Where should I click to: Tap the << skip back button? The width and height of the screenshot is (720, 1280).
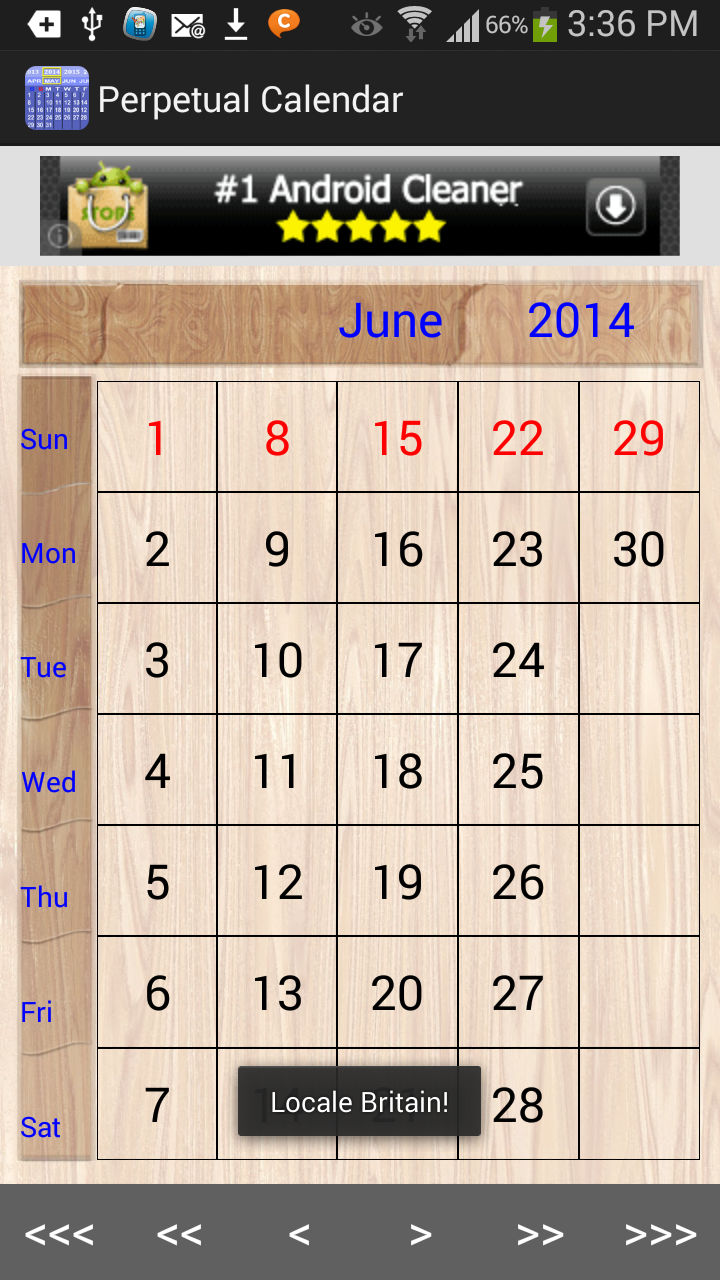coord(179,1235)
